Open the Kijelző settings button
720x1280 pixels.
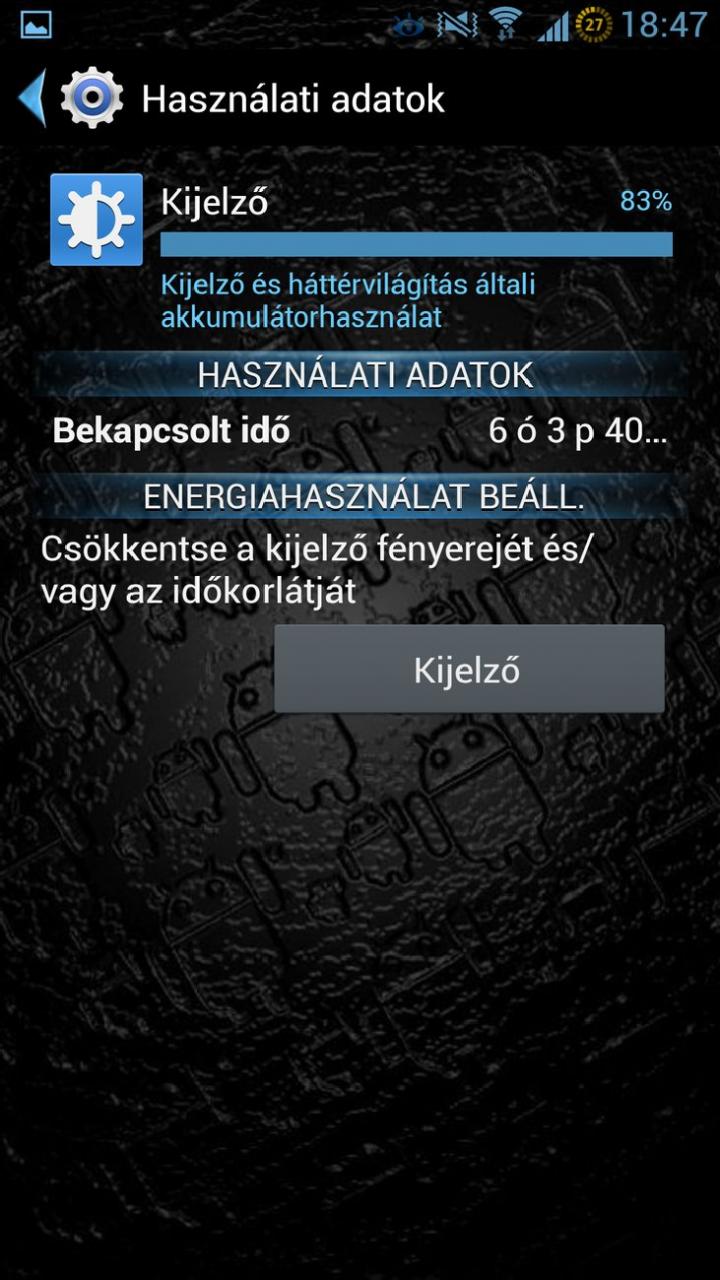[x=469, y=669]
